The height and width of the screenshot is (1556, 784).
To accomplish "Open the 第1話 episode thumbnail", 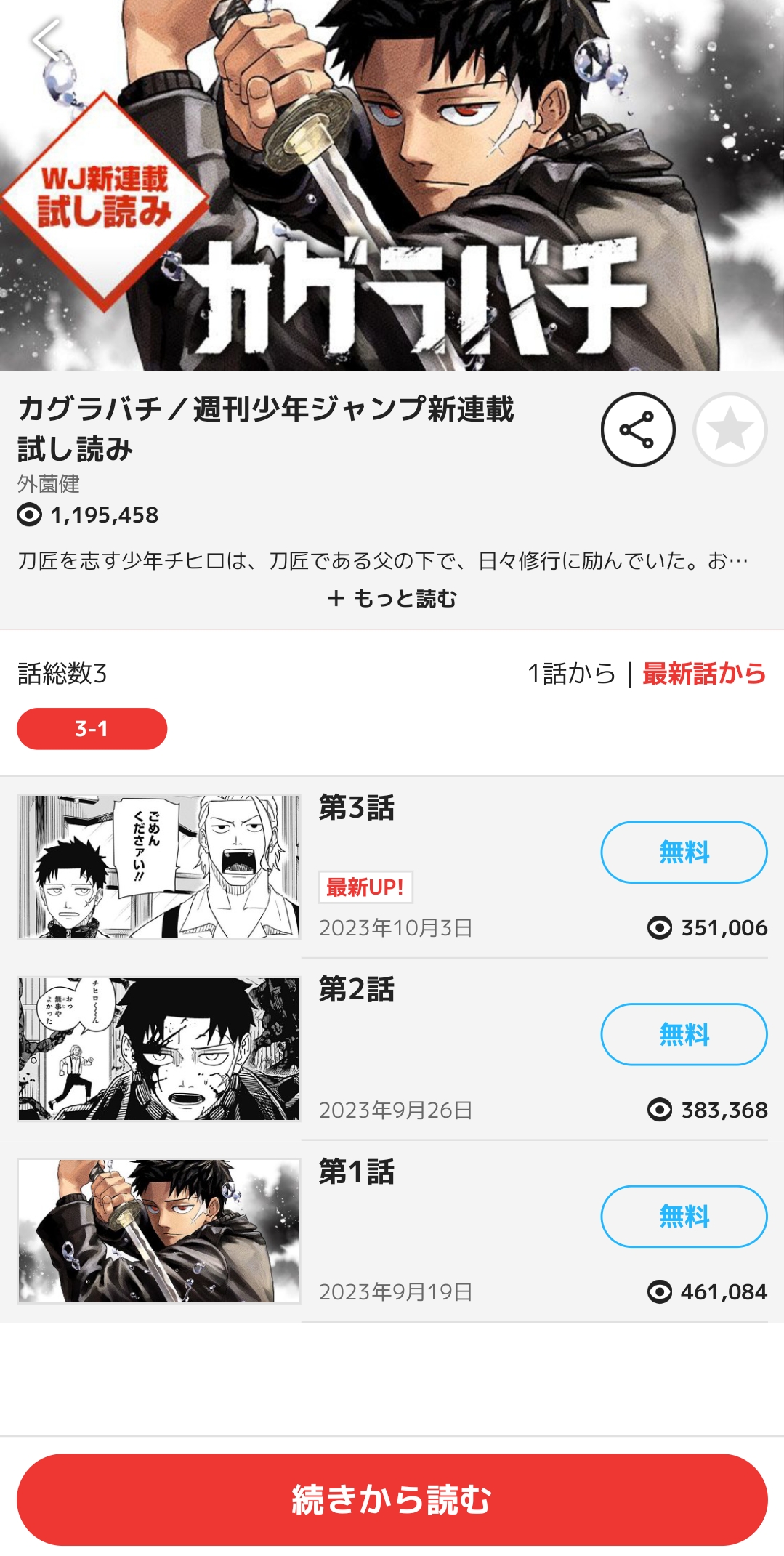I will point(159,1231).
